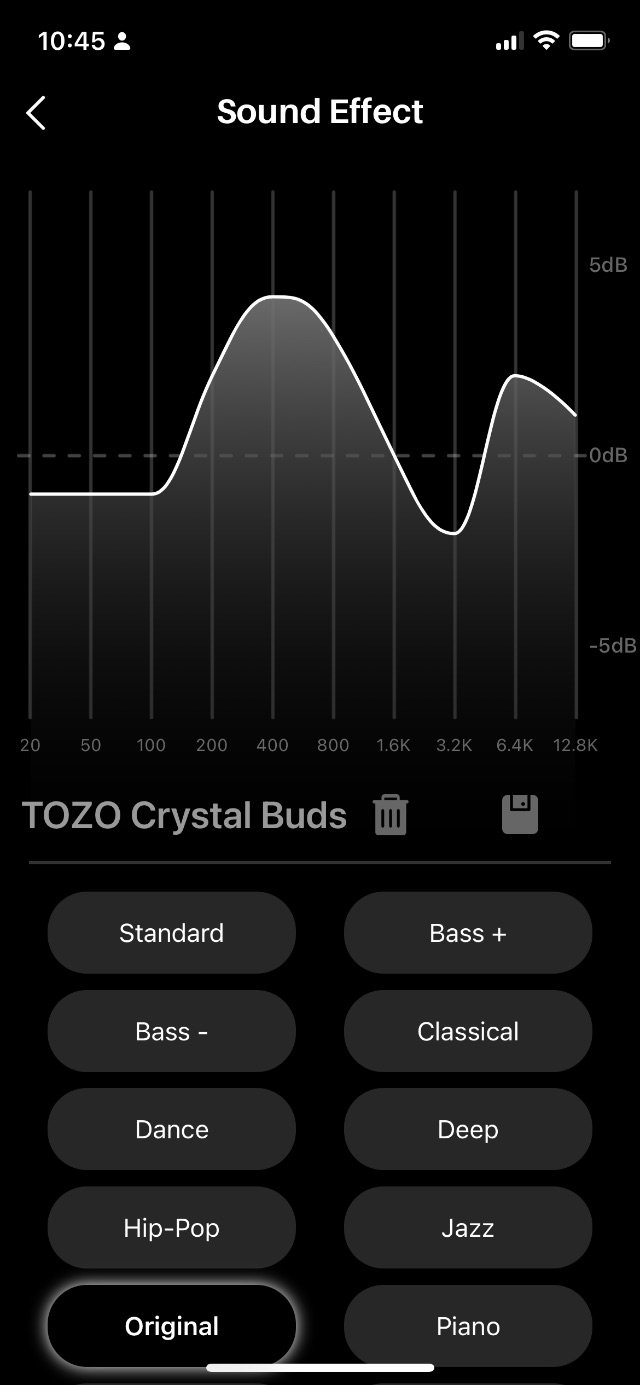Switch to the Classical preset
Viewport: 640px width, 1385px height.
(468, 1031)
